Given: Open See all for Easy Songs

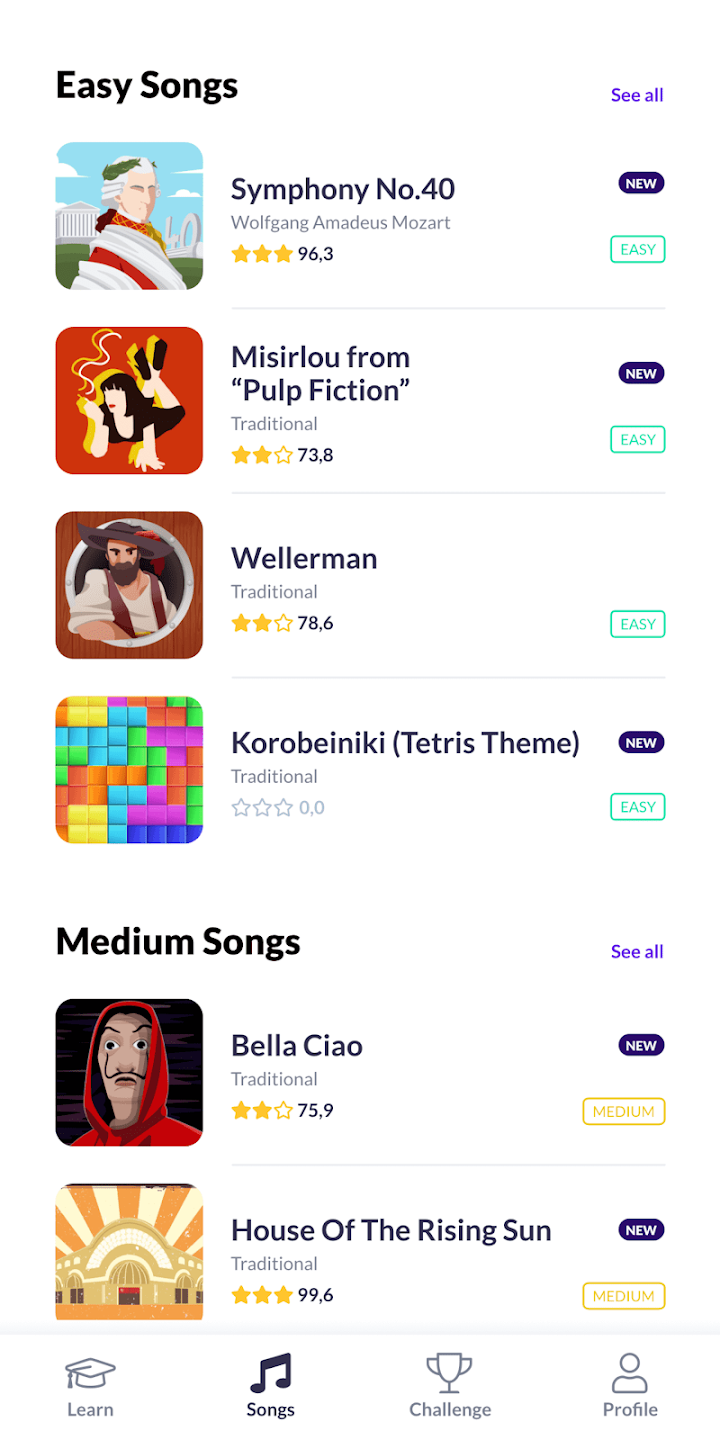Looking at the screenshot, I should click(637, 95).
